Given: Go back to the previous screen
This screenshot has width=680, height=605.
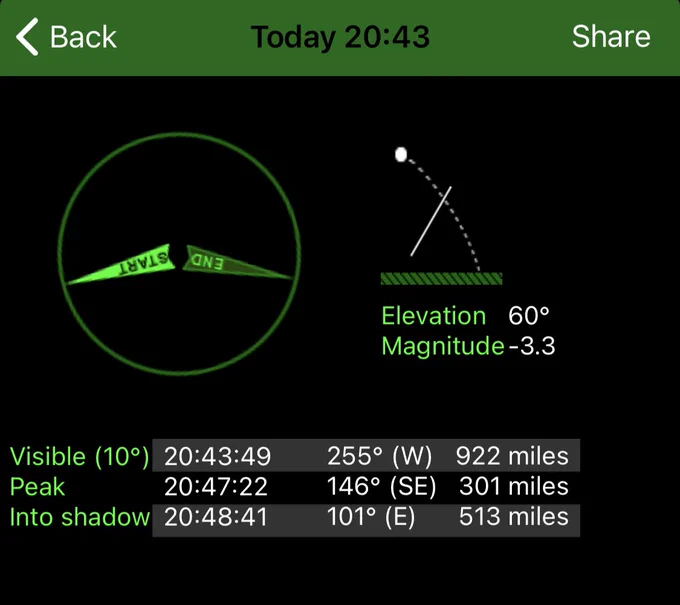Looking at the screenshot, I should (66, 37).
